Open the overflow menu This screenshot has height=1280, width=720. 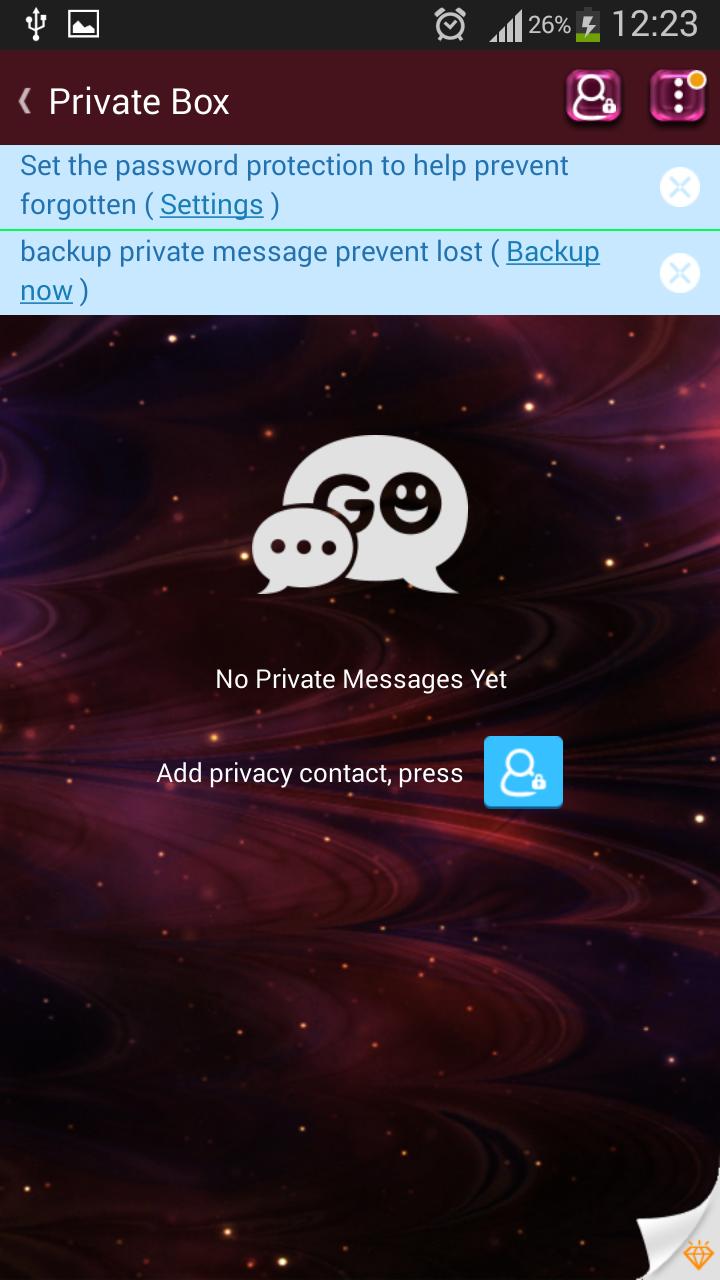[678, 97]
